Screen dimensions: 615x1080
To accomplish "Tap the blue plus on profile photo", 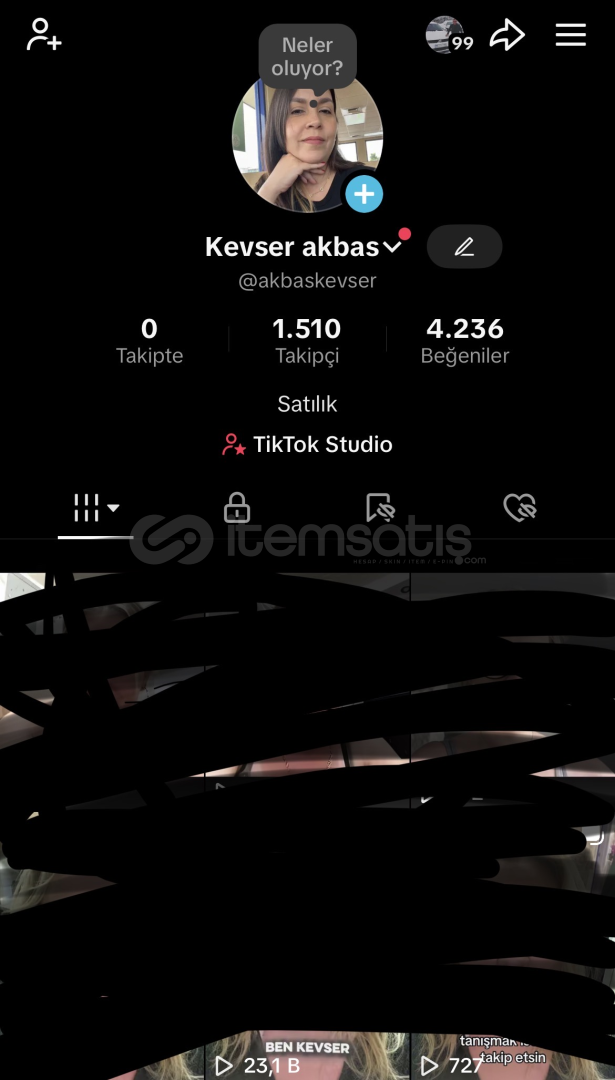I will click(x=364, y=194).
